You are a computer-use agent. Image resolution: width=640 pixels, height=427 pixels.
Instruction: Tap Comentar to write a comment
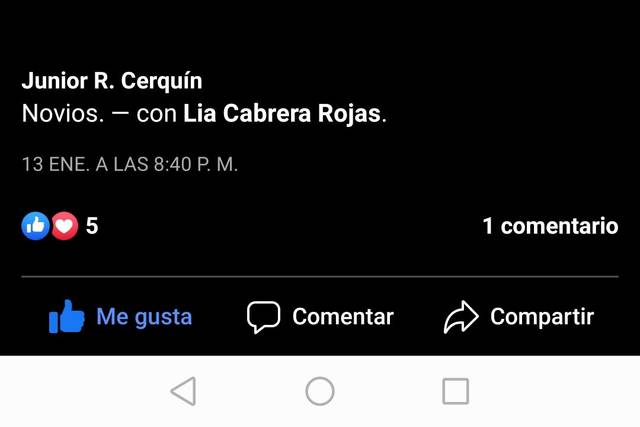click(x=320, y=317)
